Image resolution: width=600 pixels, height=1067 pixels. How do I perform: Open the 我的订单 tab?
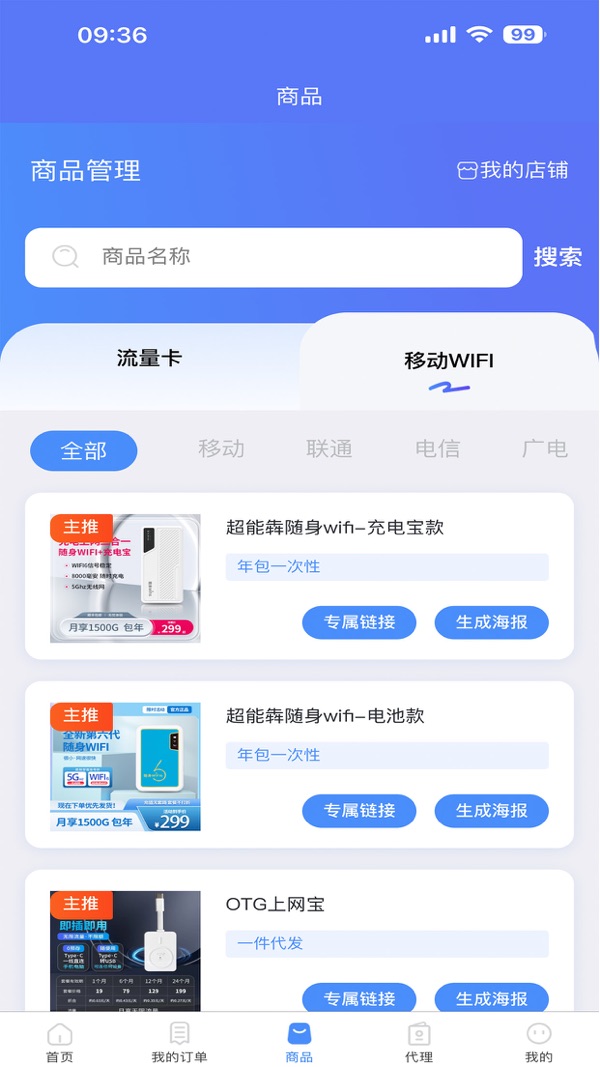[180, 1042]
